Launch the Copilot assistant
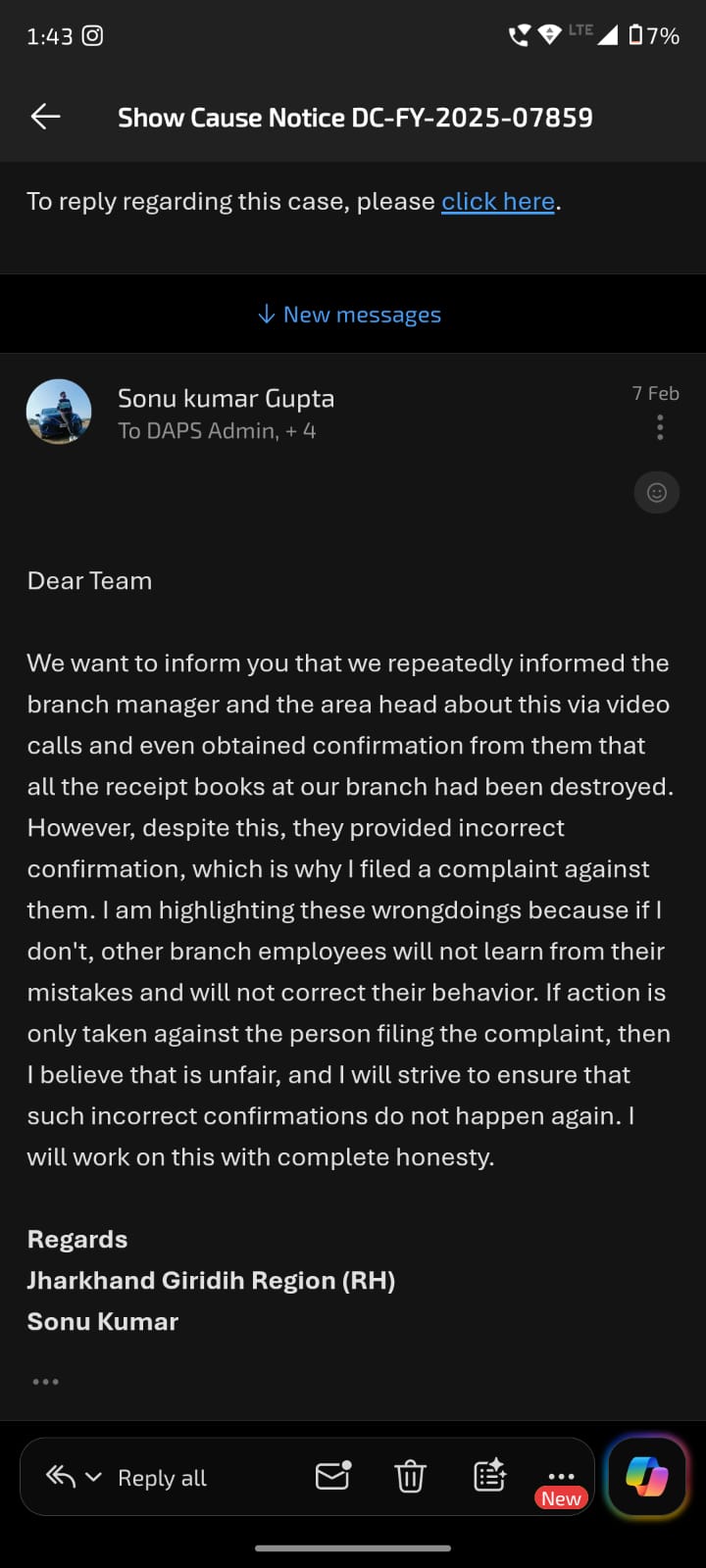706x1568 pixels. pyautogui.click(x=646, y=1476)
